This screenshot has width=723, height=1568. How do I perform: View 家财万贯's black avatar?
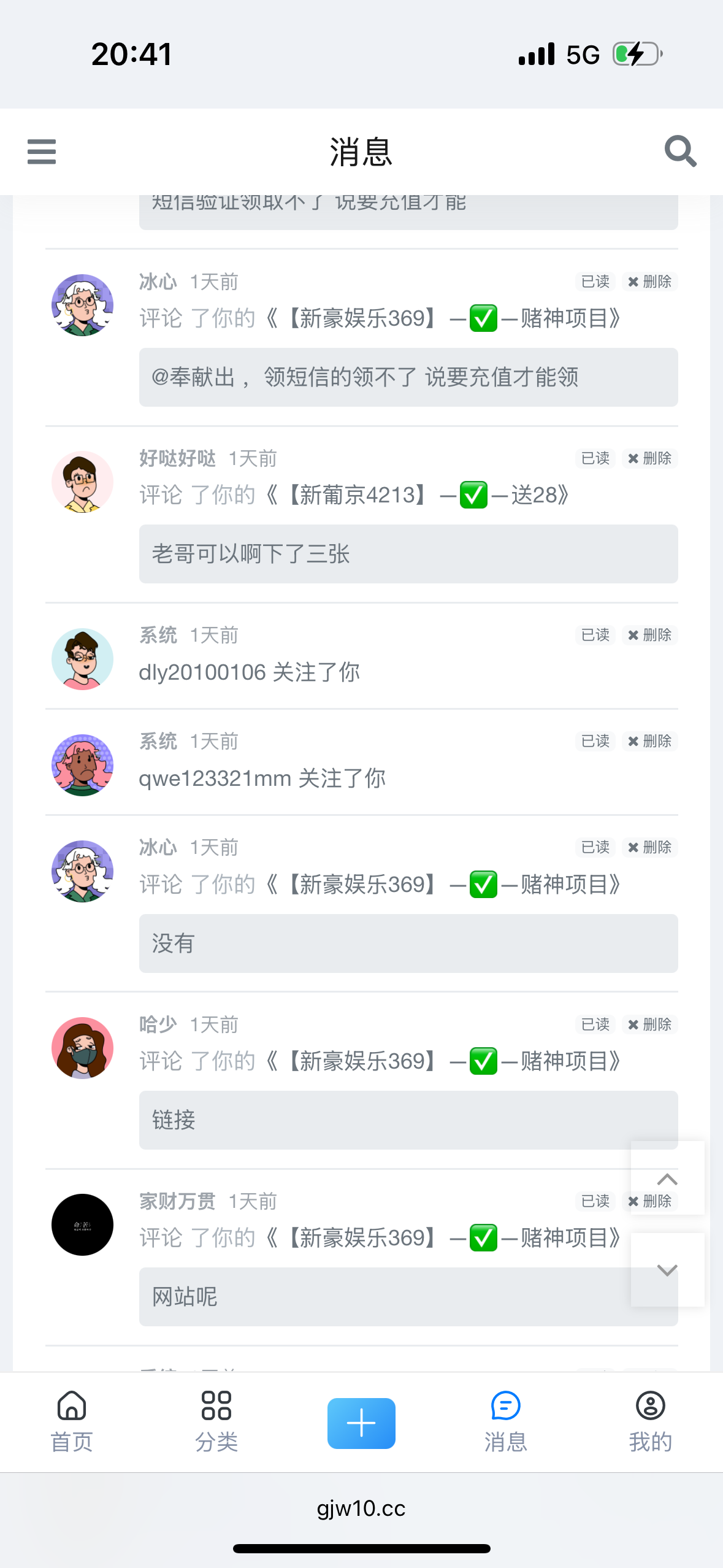pos(82,1224)
